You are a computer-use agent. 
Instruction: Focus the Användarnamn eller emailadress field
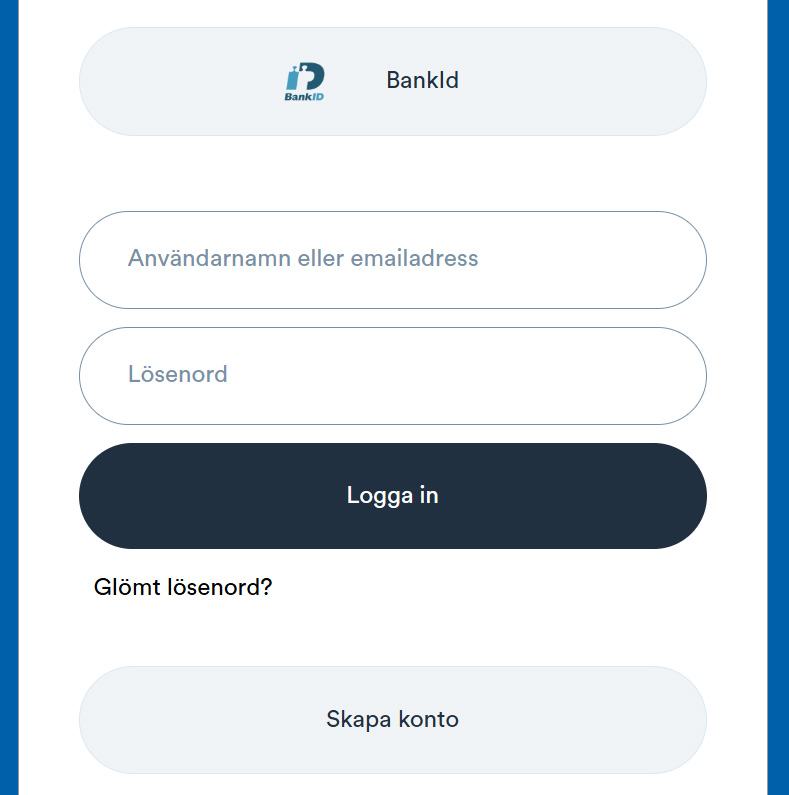[392, 259]
